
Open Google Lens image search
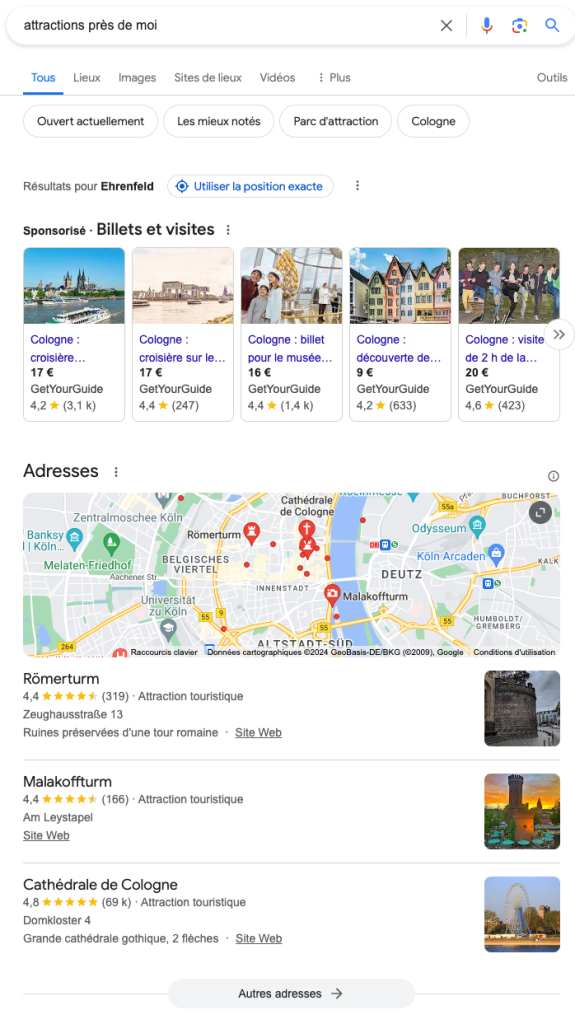pos(519,25)
